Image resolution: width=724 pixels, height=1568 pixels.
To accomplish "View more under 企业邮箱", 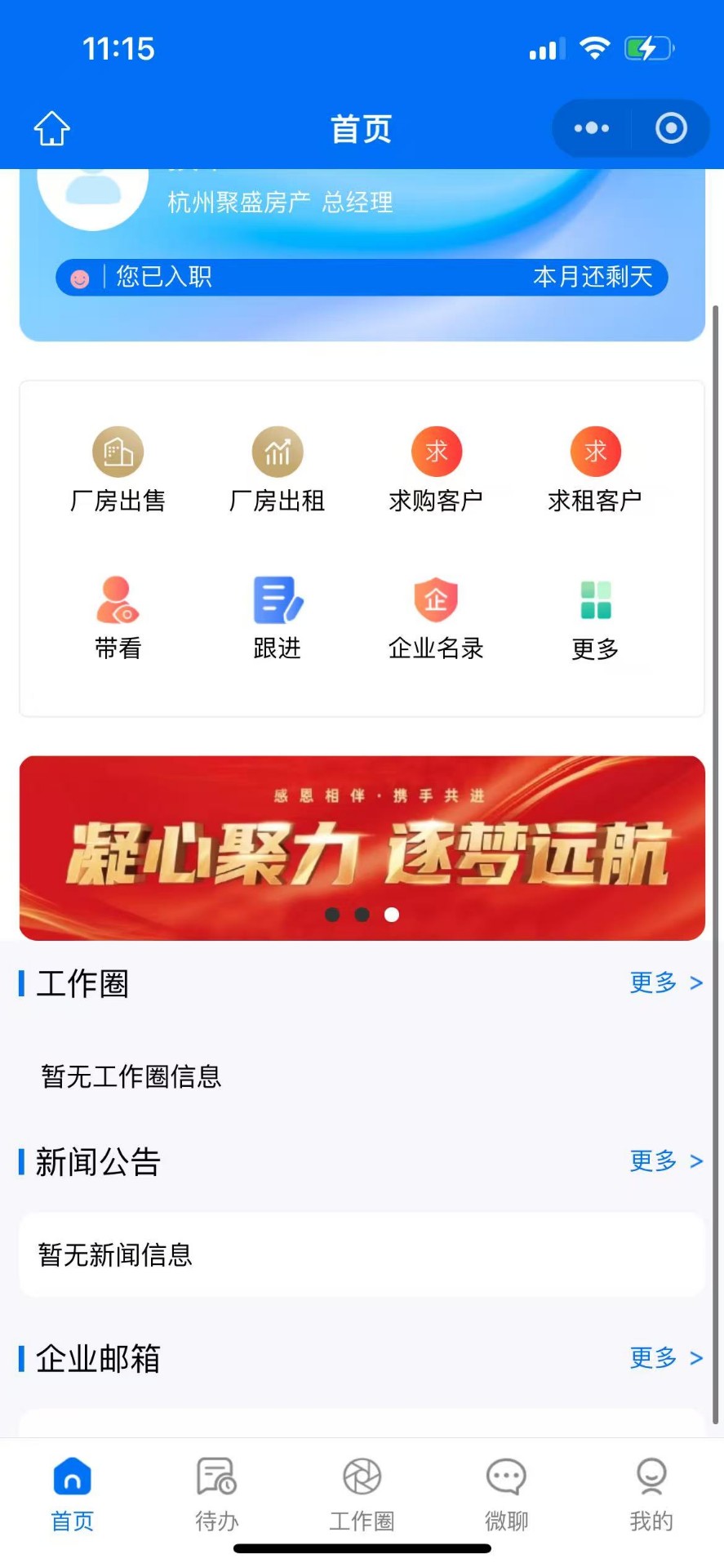I will (665, 1357).
